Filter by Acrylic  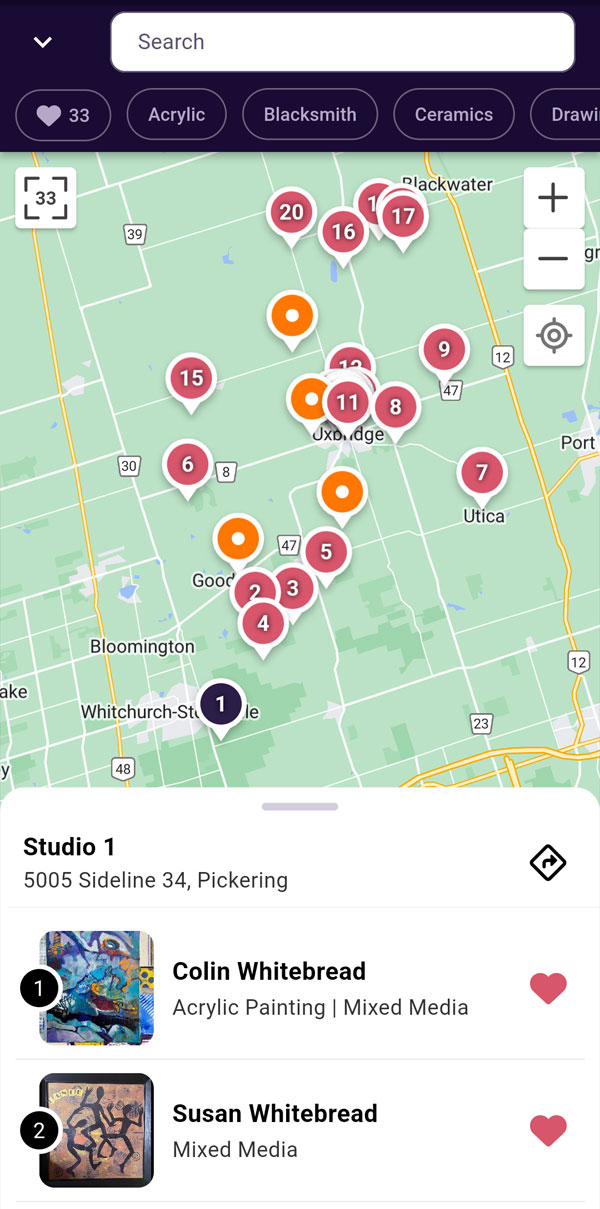[176, 115]
